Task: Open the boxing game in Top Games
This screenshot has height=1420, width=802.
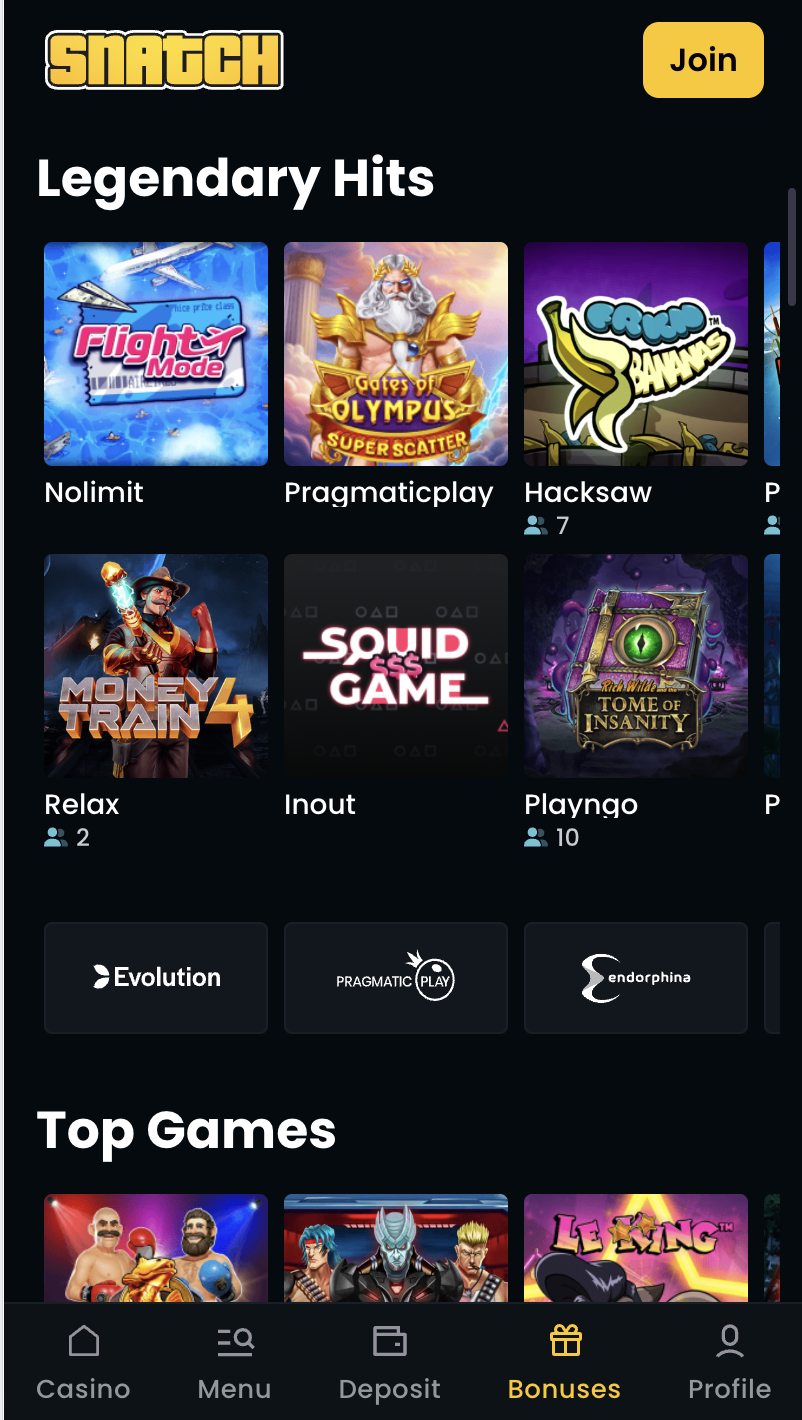Action: click(156, 1248)
